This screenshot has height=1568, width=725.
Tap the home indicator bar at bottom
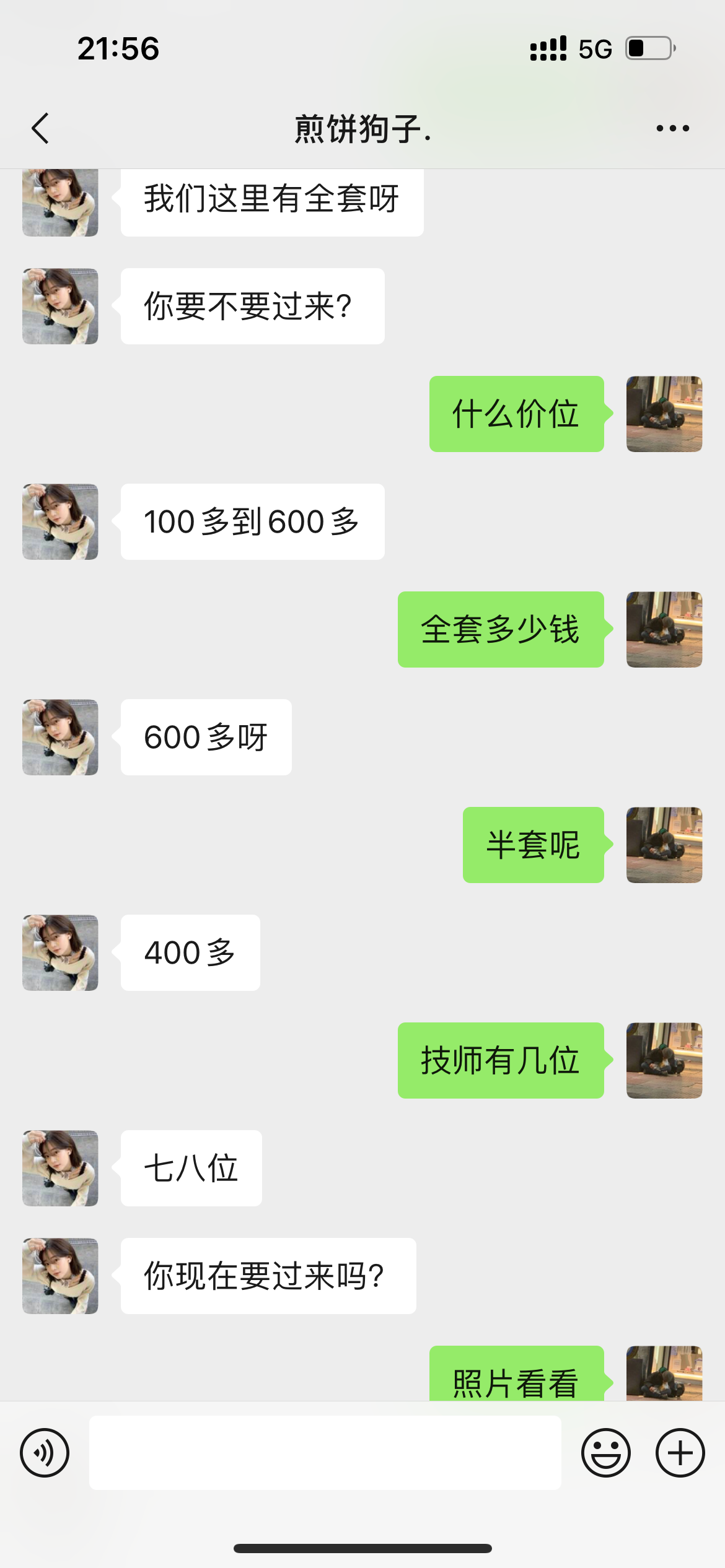point(362,1548)
